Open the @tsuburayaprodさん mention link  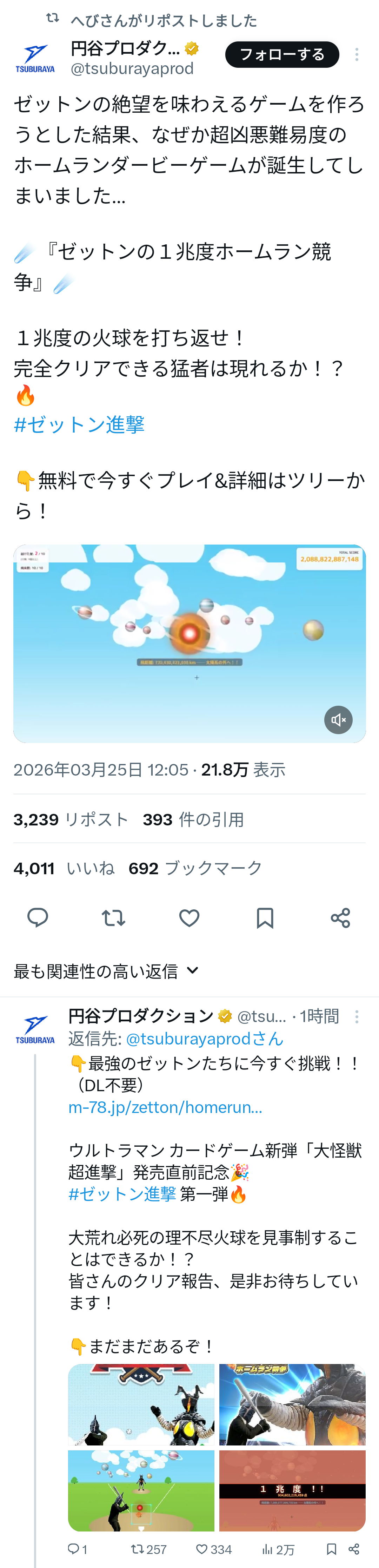point(204,1039)
